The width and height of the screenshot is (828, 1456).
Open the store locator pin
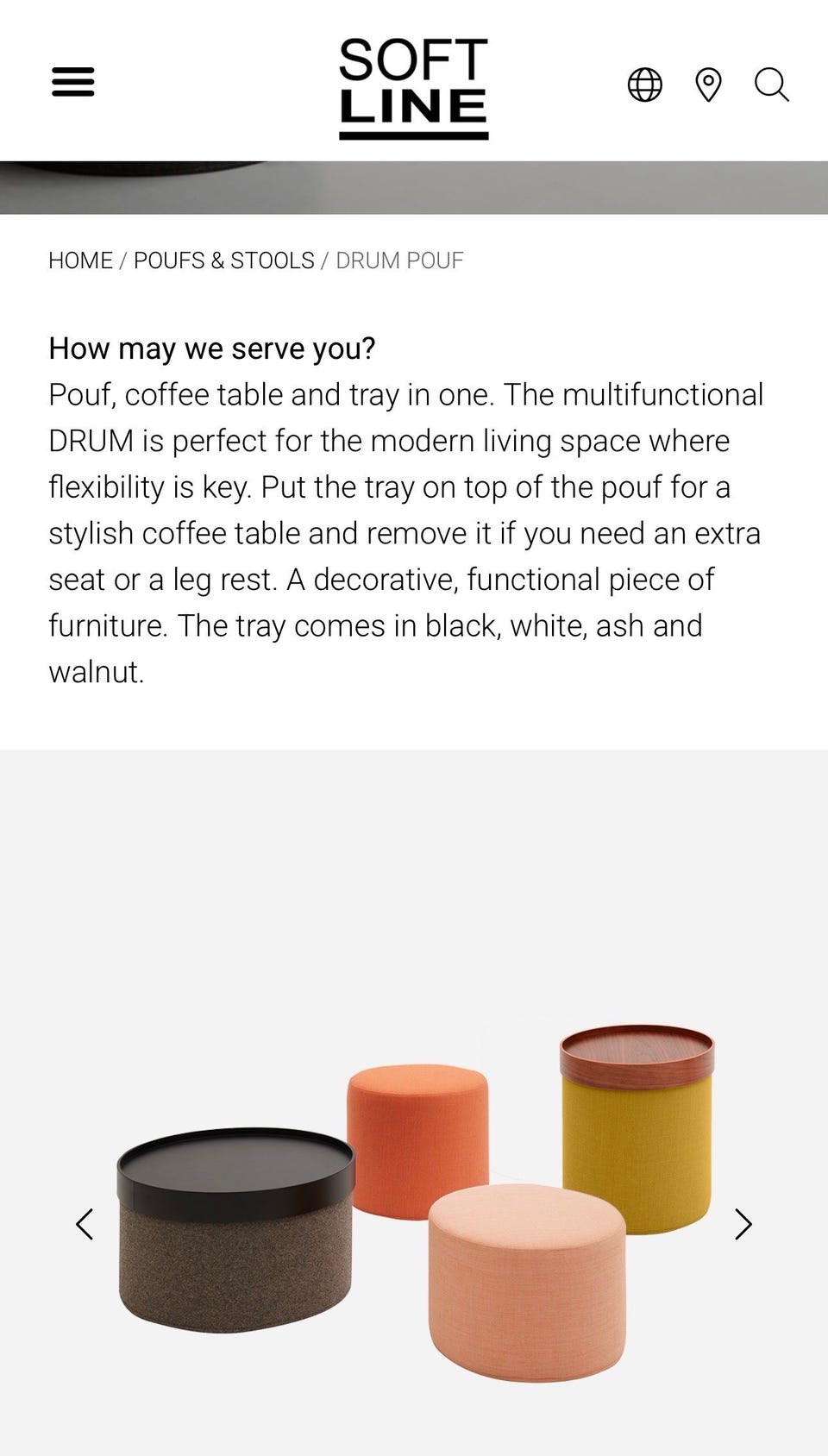click(x=708, y=85)
